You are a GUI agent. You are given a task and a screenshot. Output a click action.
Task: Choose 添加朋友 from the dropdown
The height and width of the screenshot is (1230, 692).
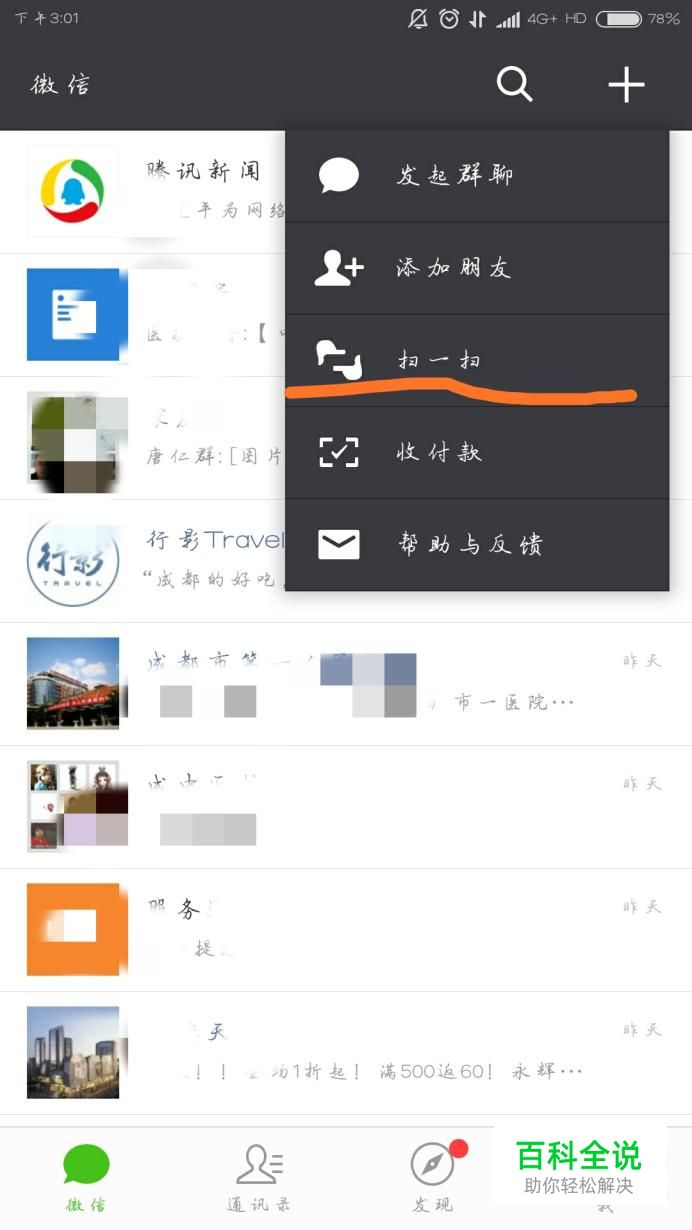[476, 268]
